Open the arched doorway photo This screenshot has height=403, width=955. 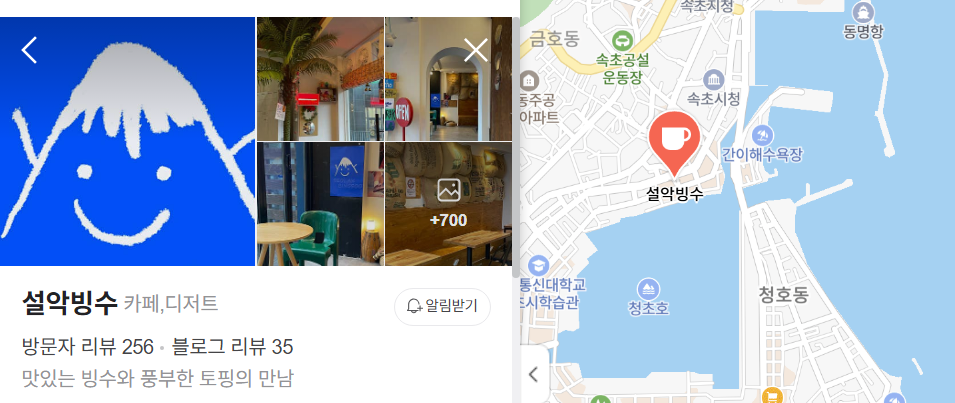pos(448,78)
